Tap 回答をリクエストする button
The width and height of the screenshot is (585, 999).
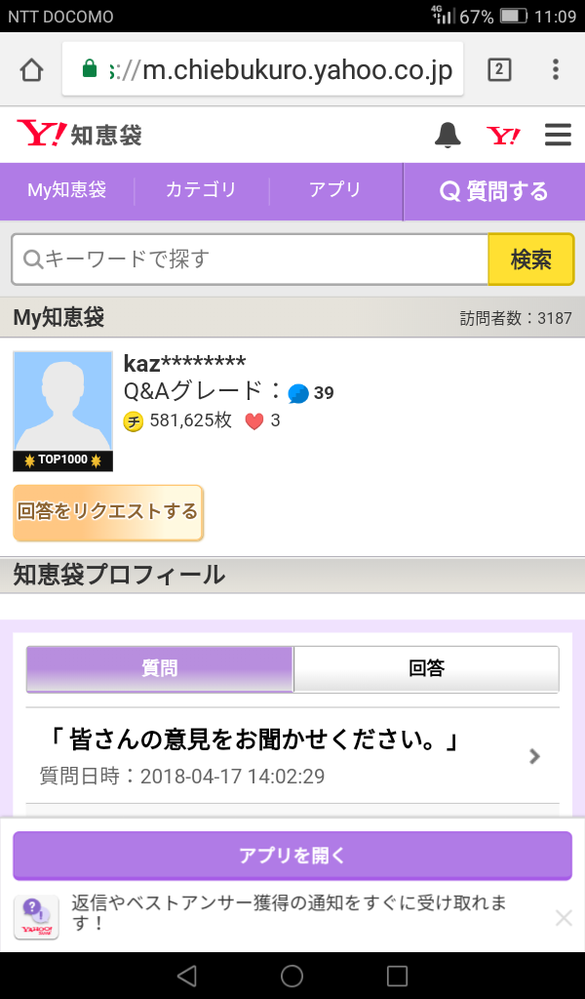pos(108,513)
